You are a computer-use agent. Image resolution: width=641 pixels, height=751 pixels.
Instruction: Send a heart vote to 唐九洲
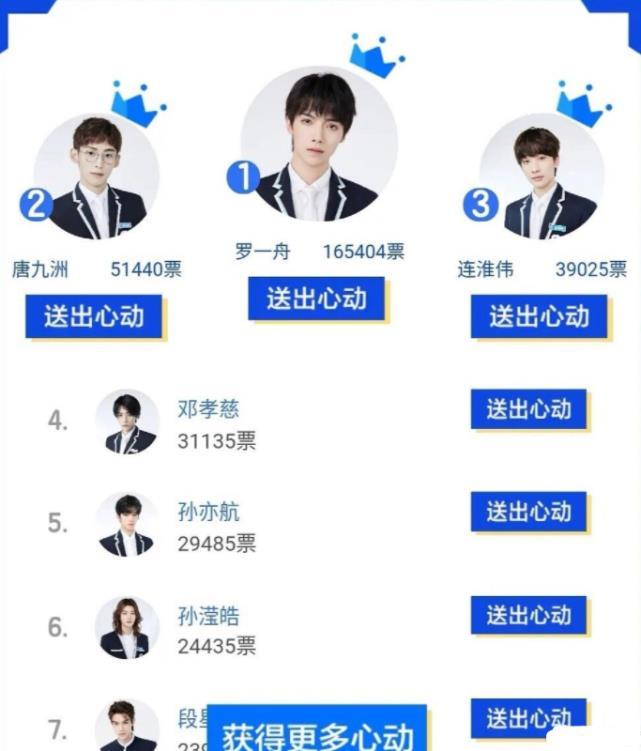(x=94, y=317)
